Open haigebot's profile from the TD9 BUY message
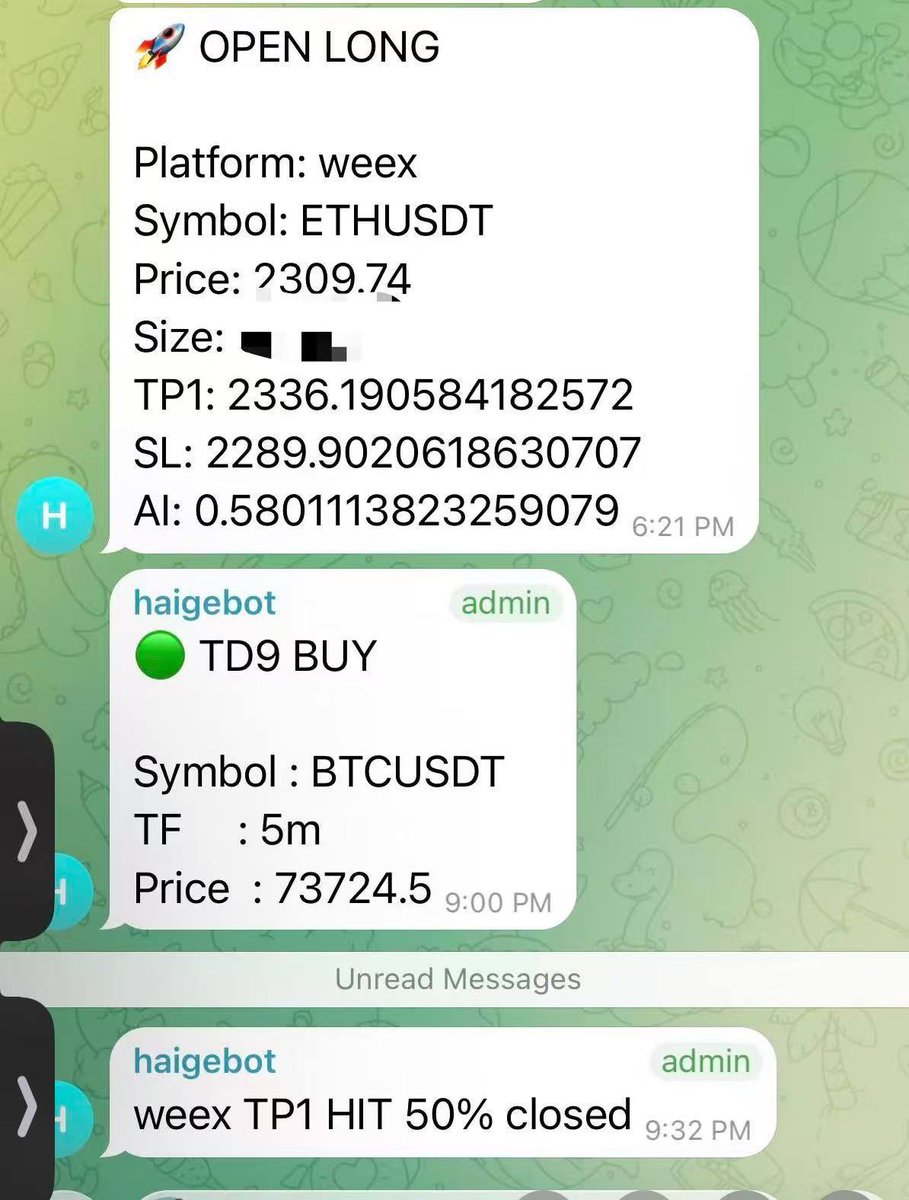Viewport: 909px width, 1200px height. tap(204, 603)
